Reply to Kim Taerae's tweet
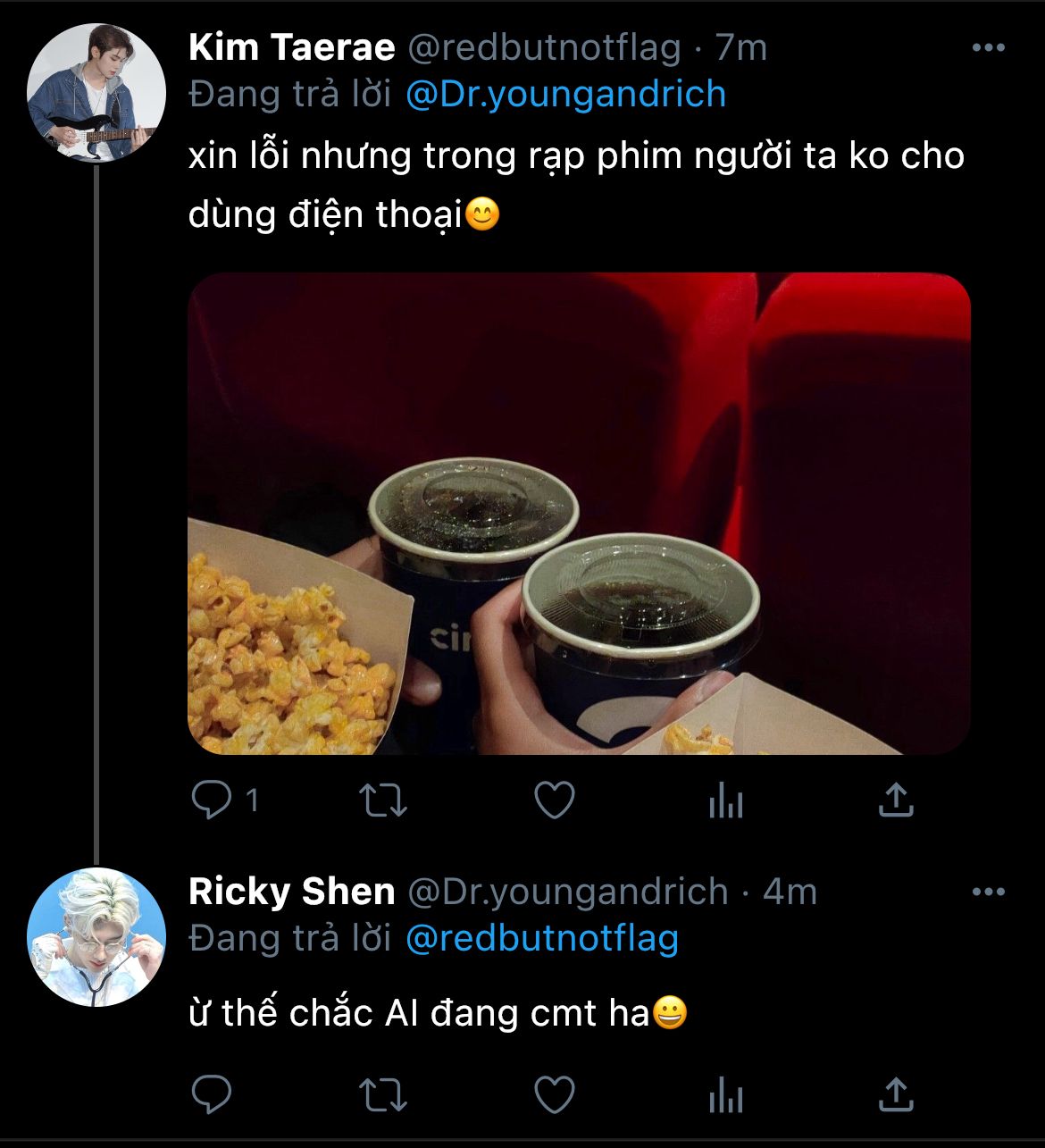 point(213,800)
